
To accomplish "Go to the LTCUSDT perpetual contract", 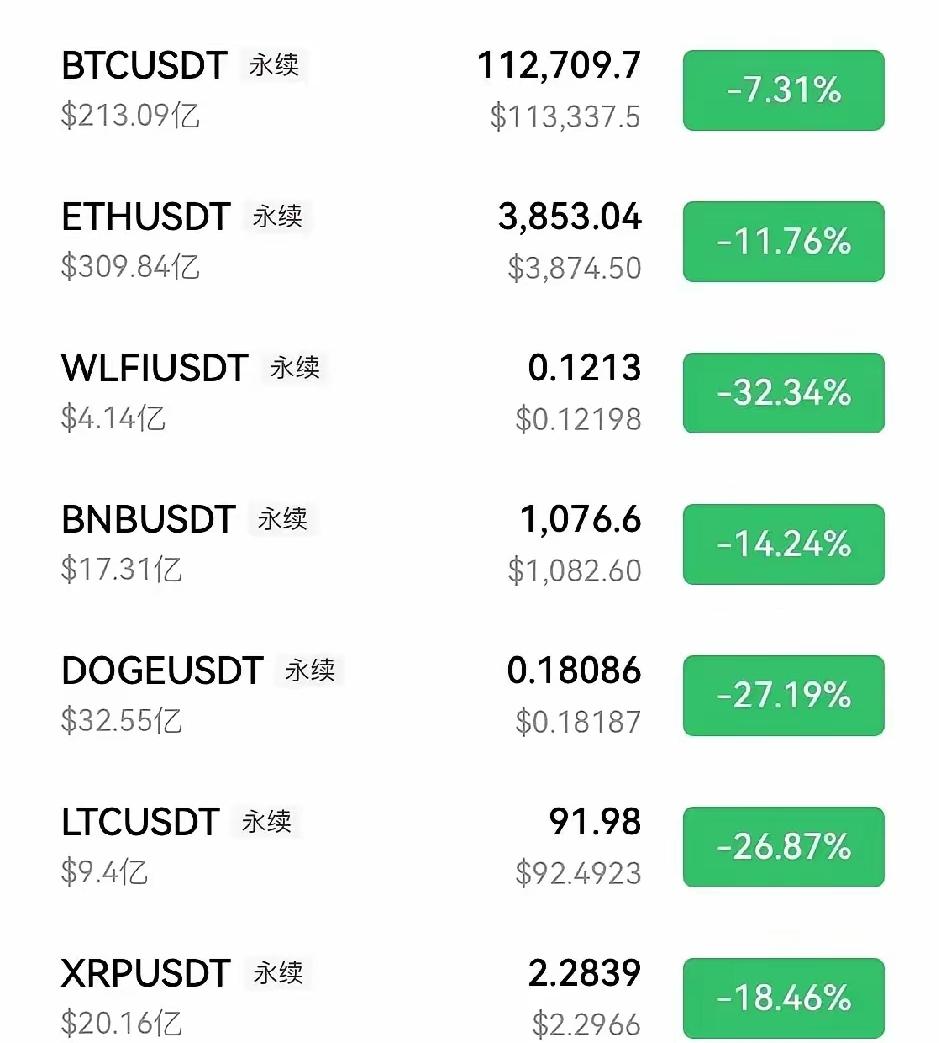I will (x=140, y=822).
